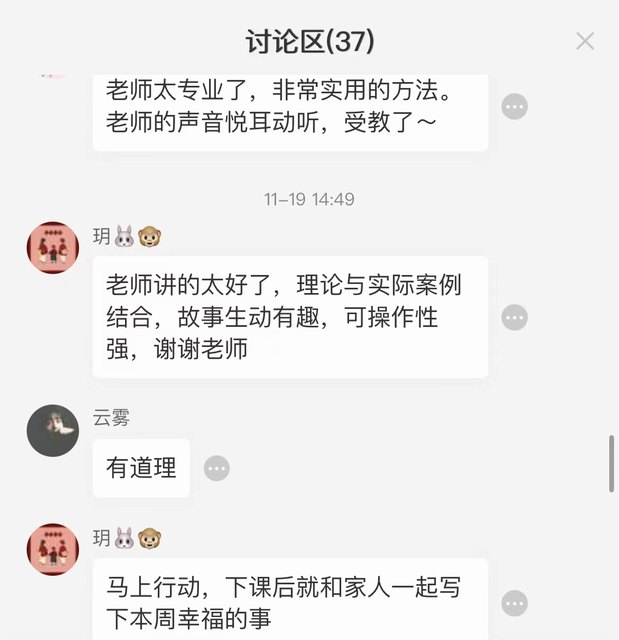The height and width of the screenshot is (640, 619).
Task: Open more options for 有道理 comment
Action: (216, 468)
